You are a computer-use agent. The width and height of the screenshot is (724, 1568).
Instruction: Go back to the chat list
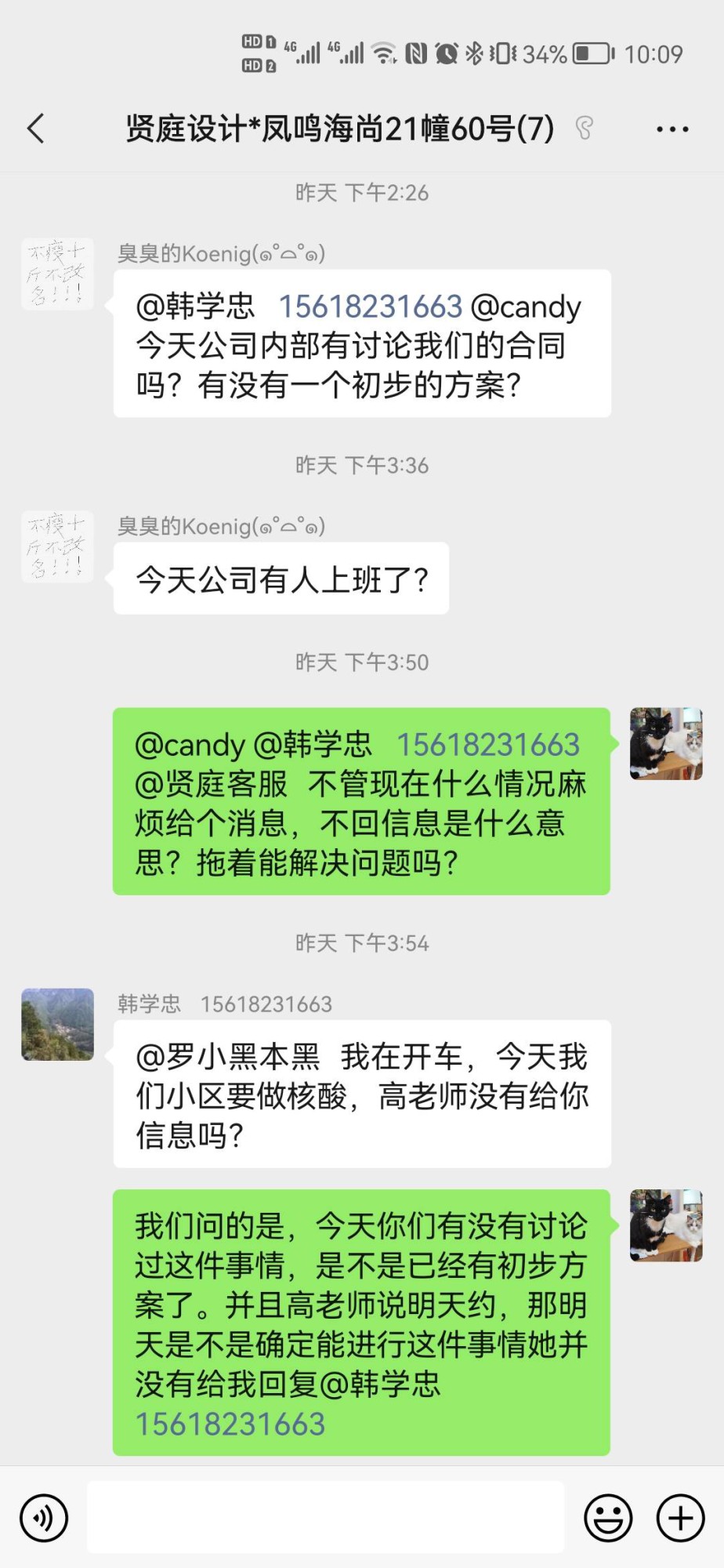coord(36,129)
